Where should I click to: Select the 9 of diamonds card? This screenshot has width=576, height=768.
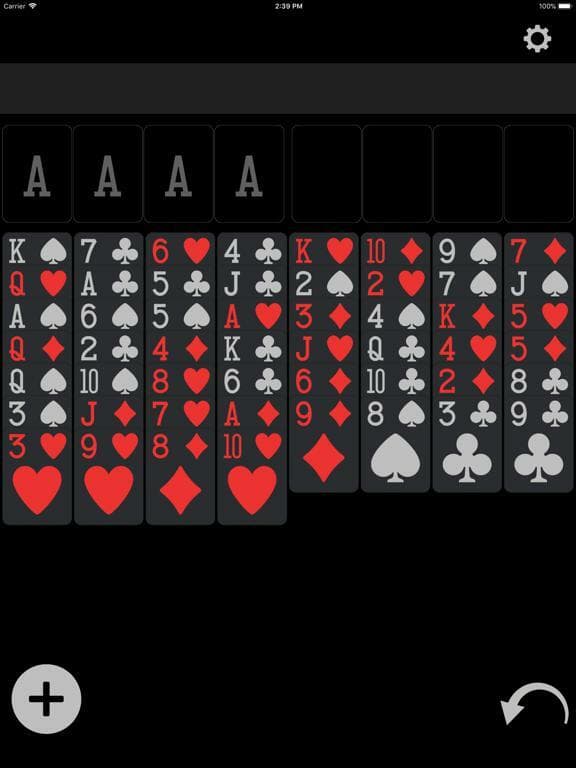(x=324, y=445)
